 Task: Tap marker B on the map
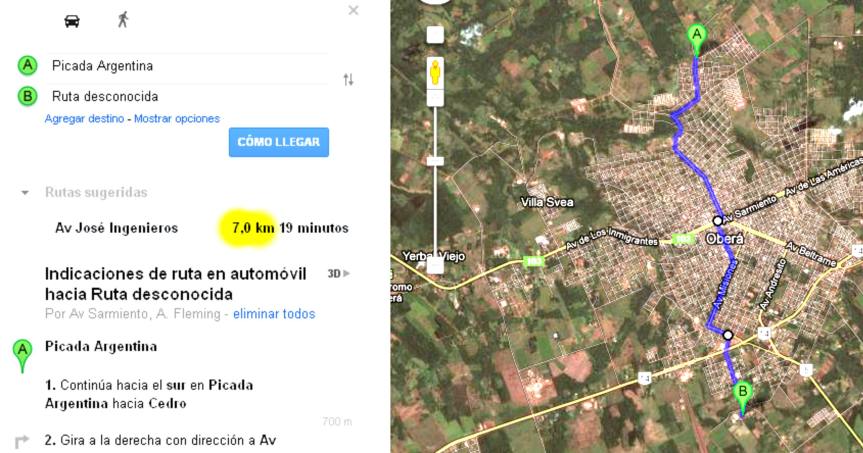(741, 394)
